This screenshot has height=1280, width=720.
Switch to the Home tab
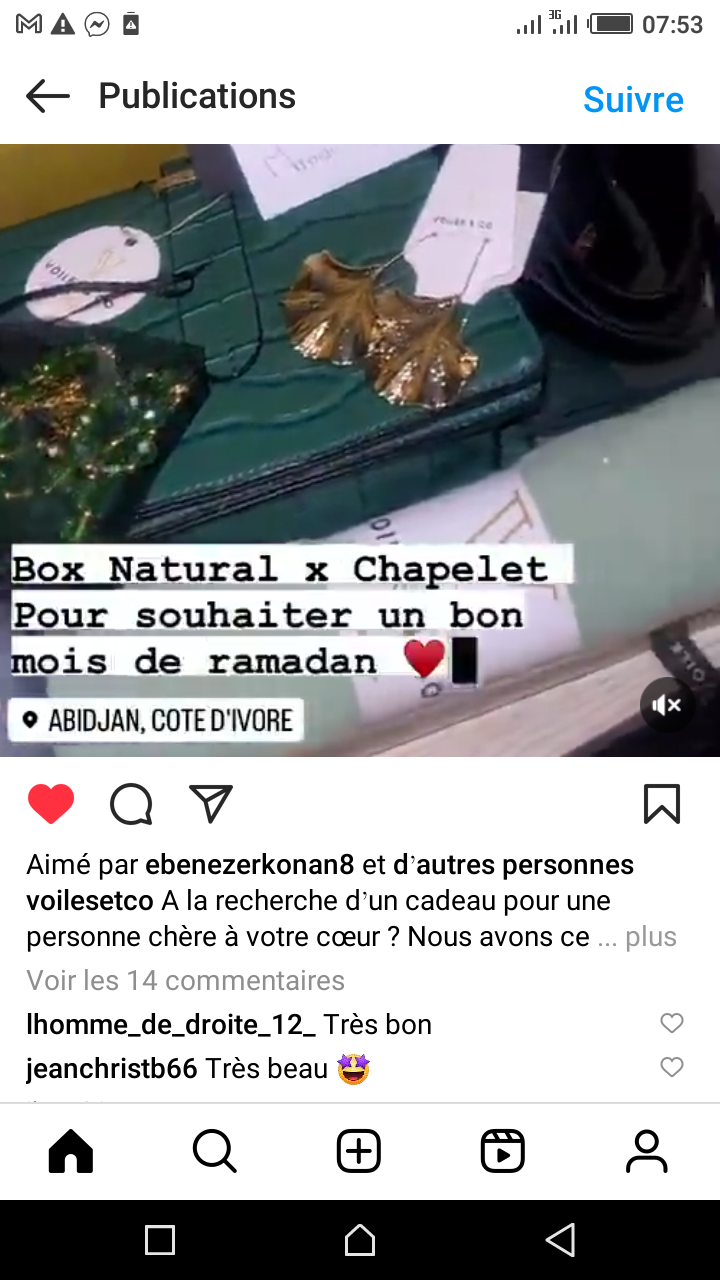pyautogui.click(x=71, y=1151)
